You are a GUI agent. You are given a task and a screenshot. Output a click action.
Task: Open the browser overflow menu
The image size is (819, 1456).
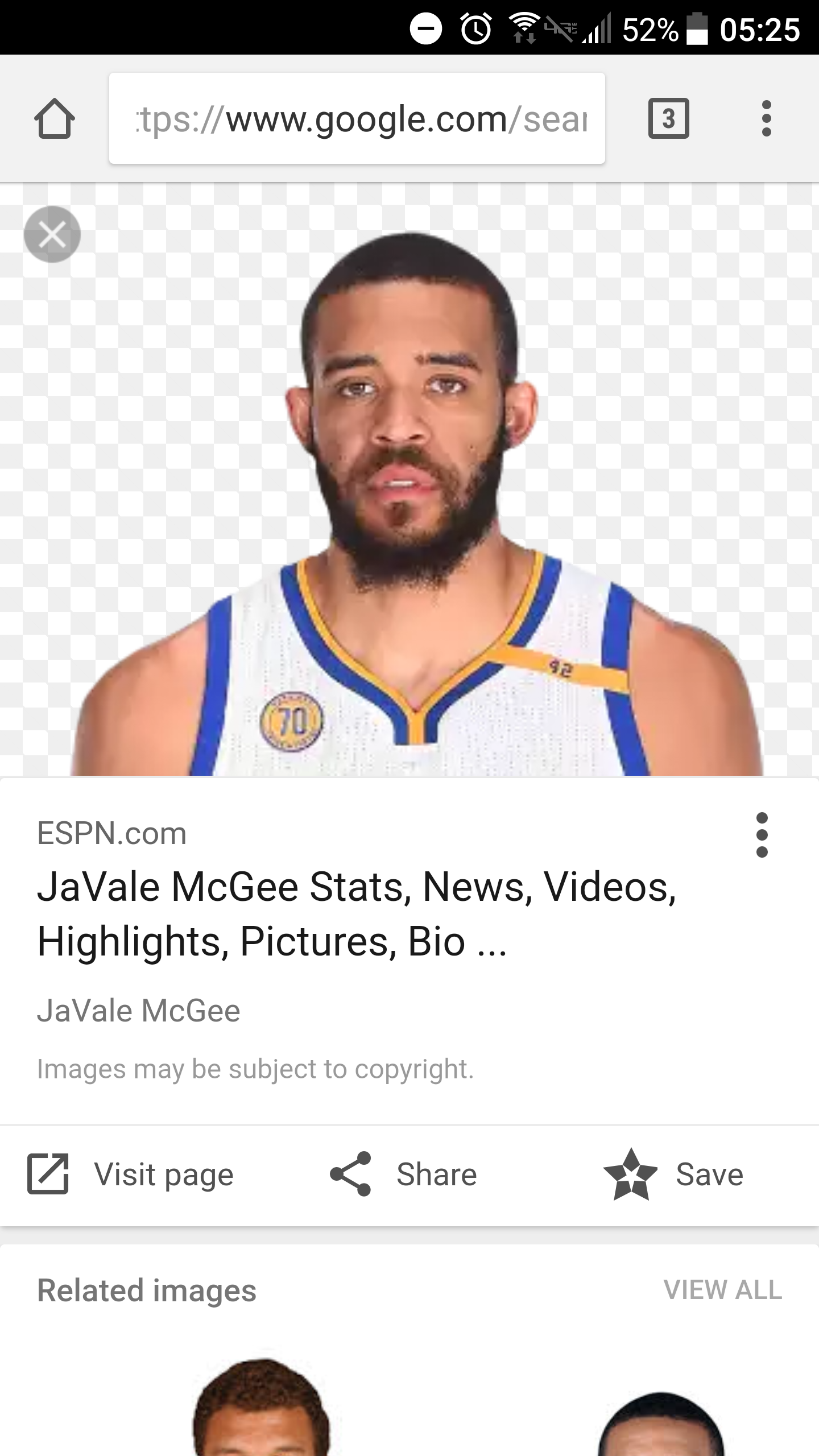tap(766, 119)
